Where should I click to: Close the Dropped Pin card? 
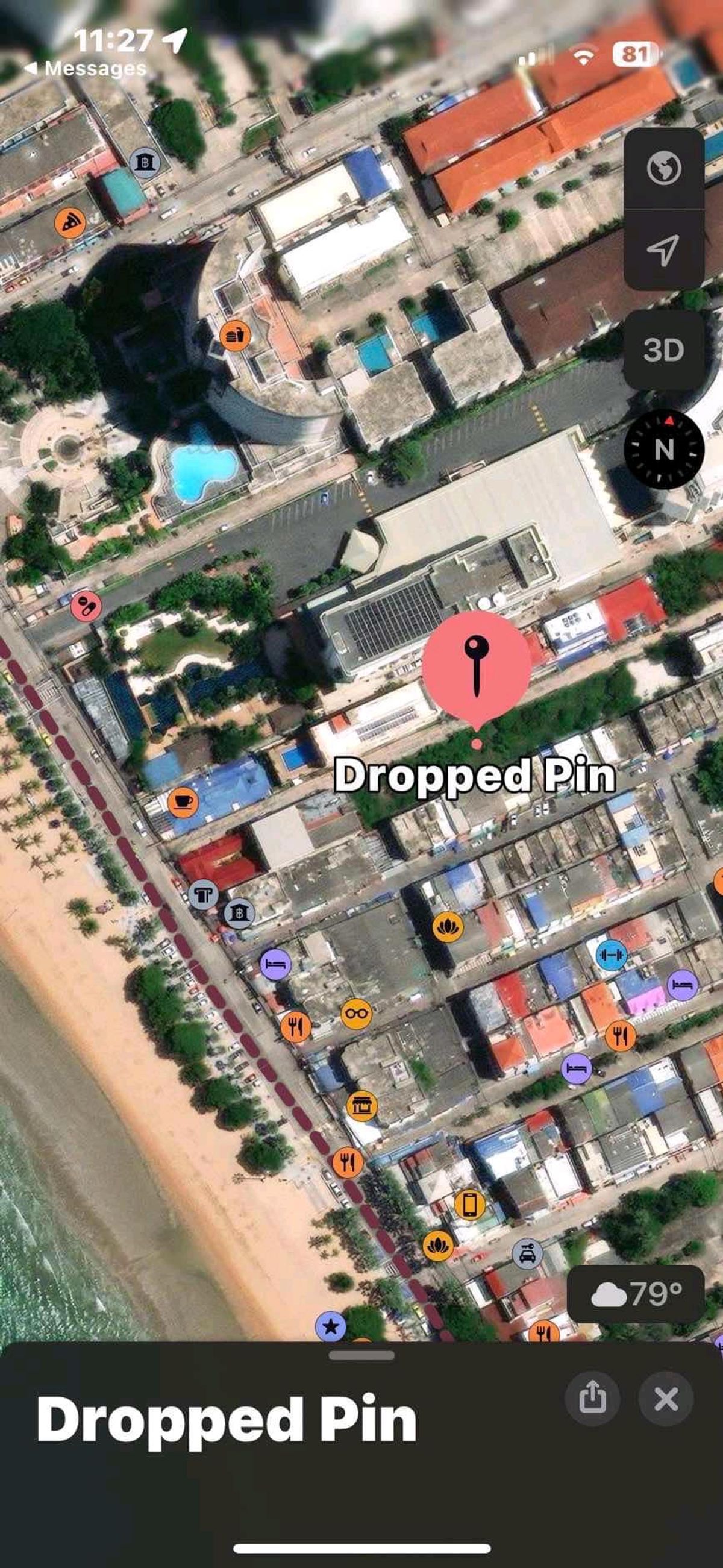(666, 1398)
